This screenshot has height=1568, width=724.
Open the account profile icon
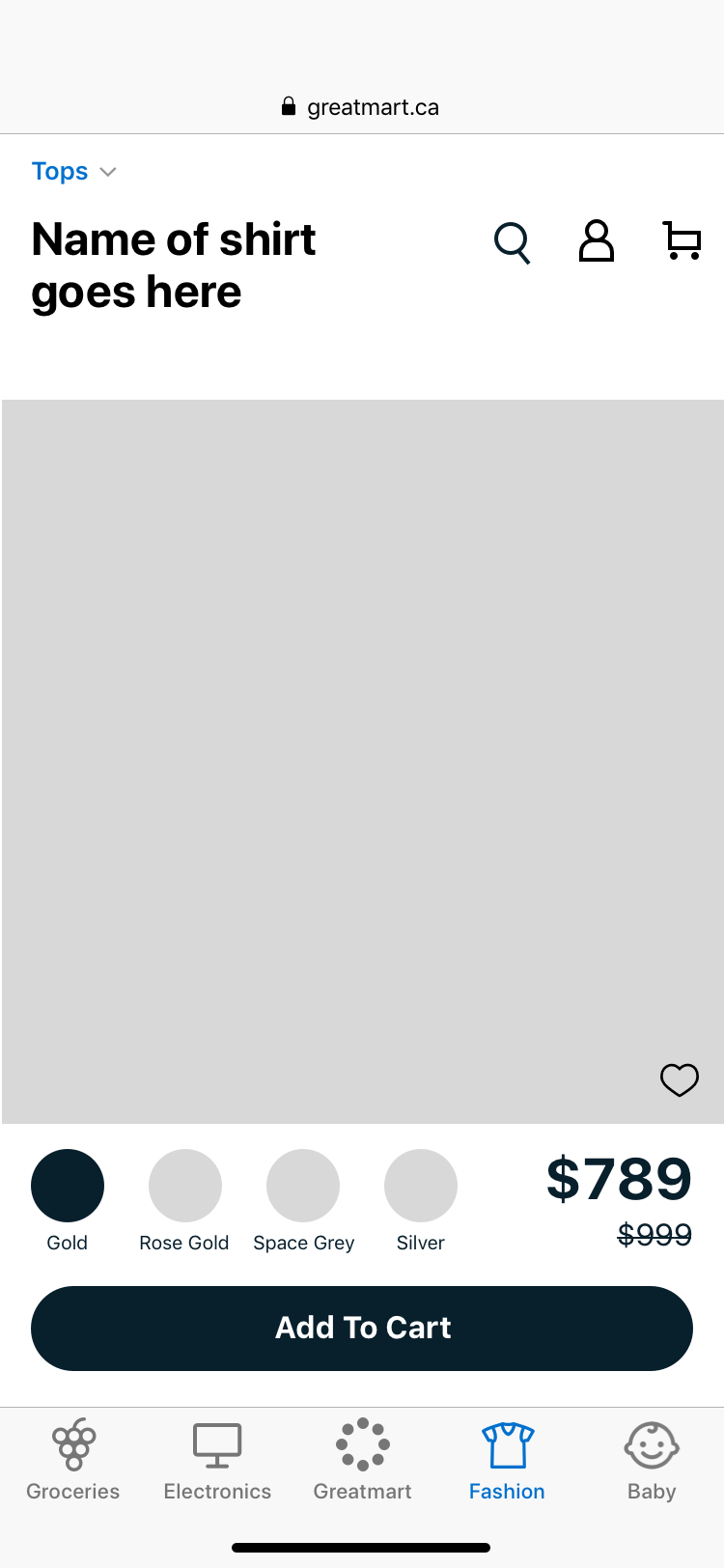597,241
